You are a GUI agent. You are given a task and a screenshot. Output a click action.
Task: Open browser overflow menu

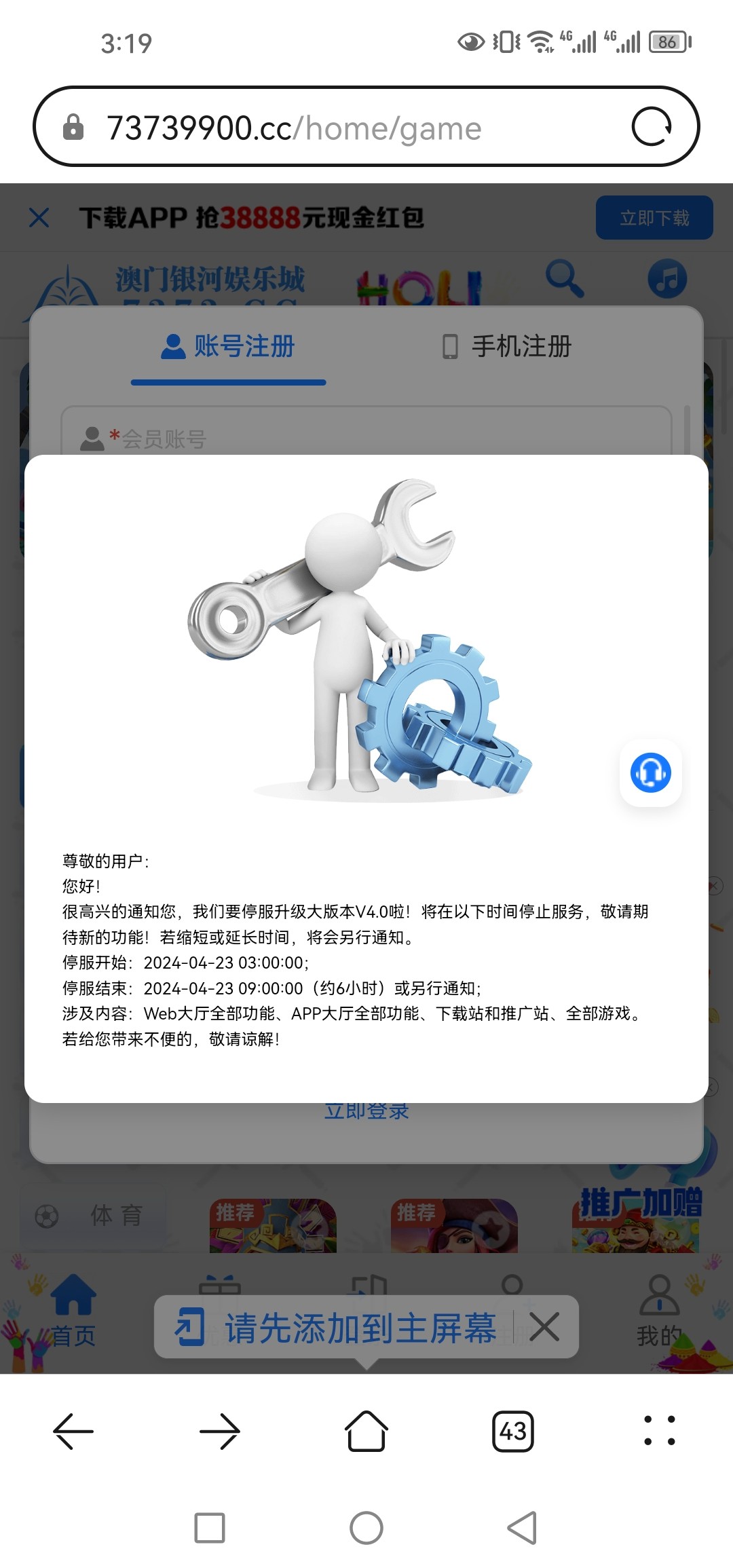pyautogui.click(x=659, y=1431)
